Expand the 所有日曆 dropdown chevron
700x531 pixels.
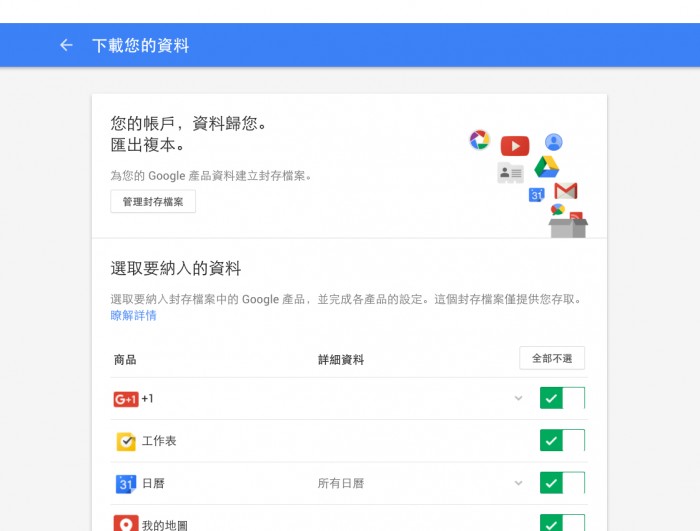pos(518,483)
